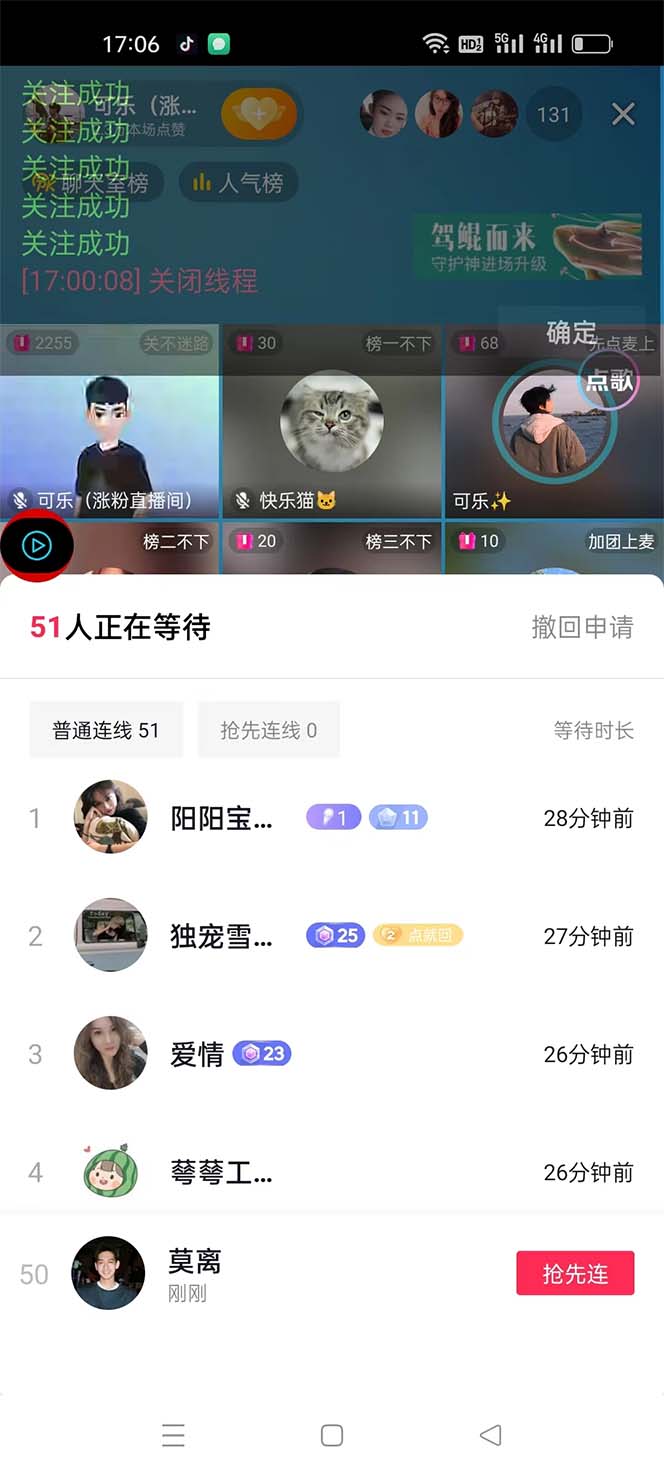Viewport: 664px width, 1476px height.
Task: Open 独宠雪's row in the waiting list
Action: click(x=330, y=936)
